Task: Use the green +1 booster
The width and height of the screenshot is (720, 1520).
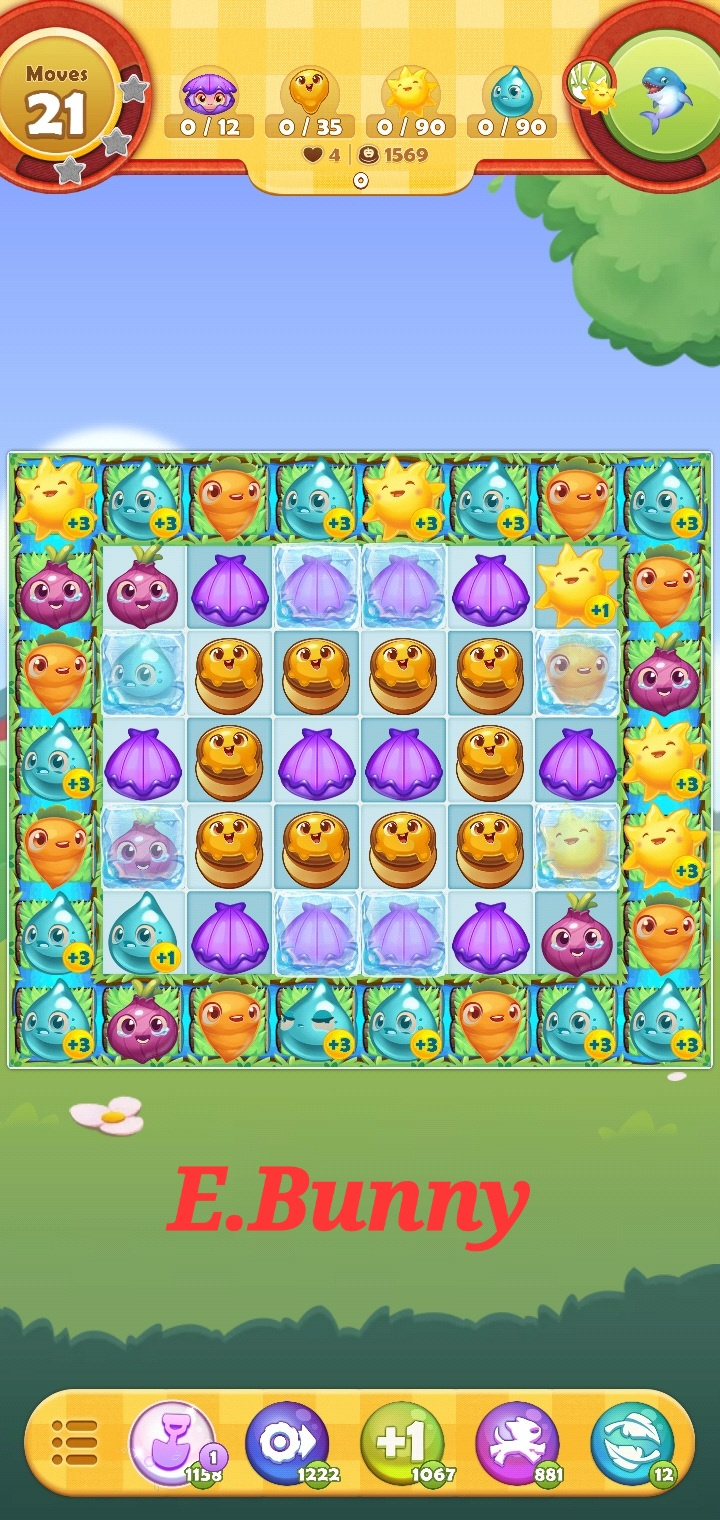Action: (402, 1441)
